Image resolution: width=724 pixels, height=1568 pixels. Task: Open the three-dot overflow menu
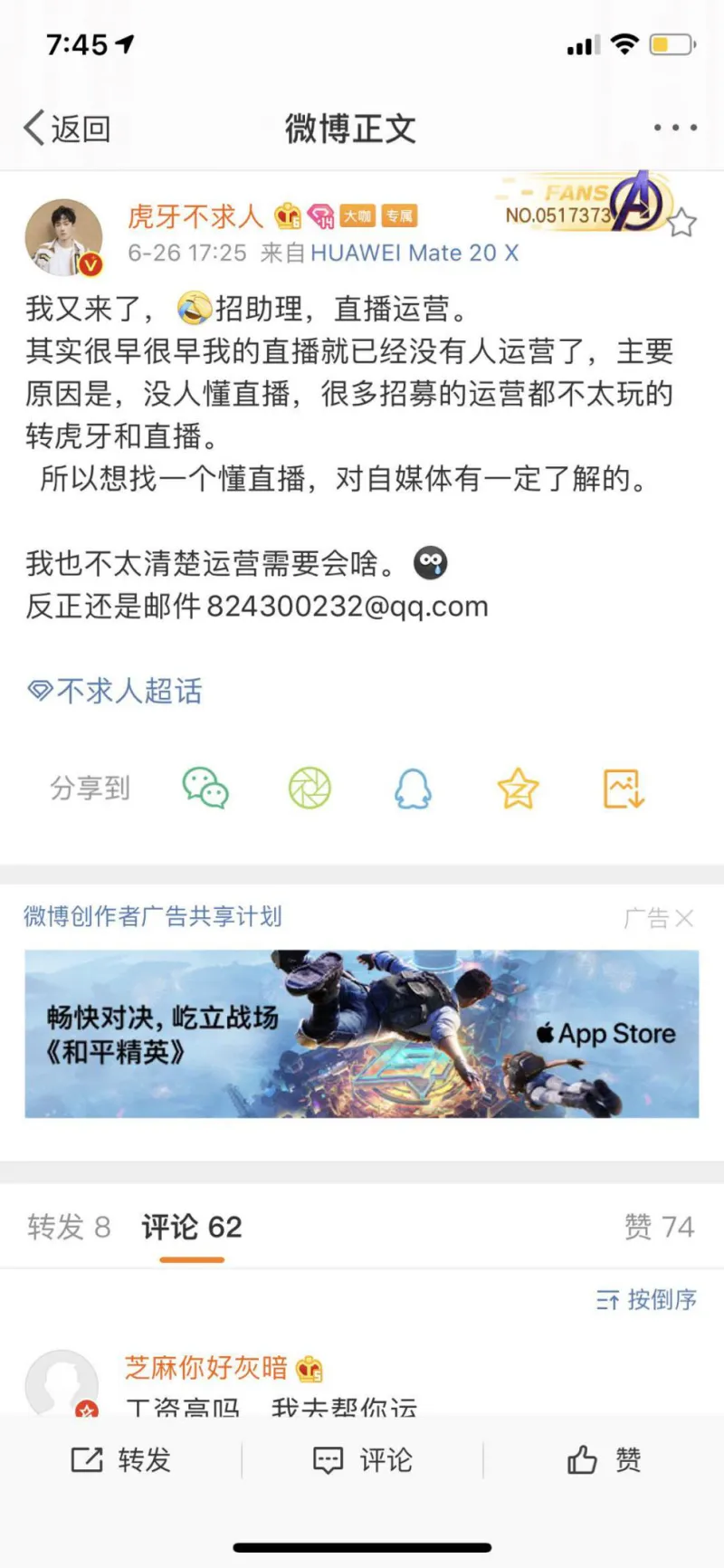click(x=675, y=129)
